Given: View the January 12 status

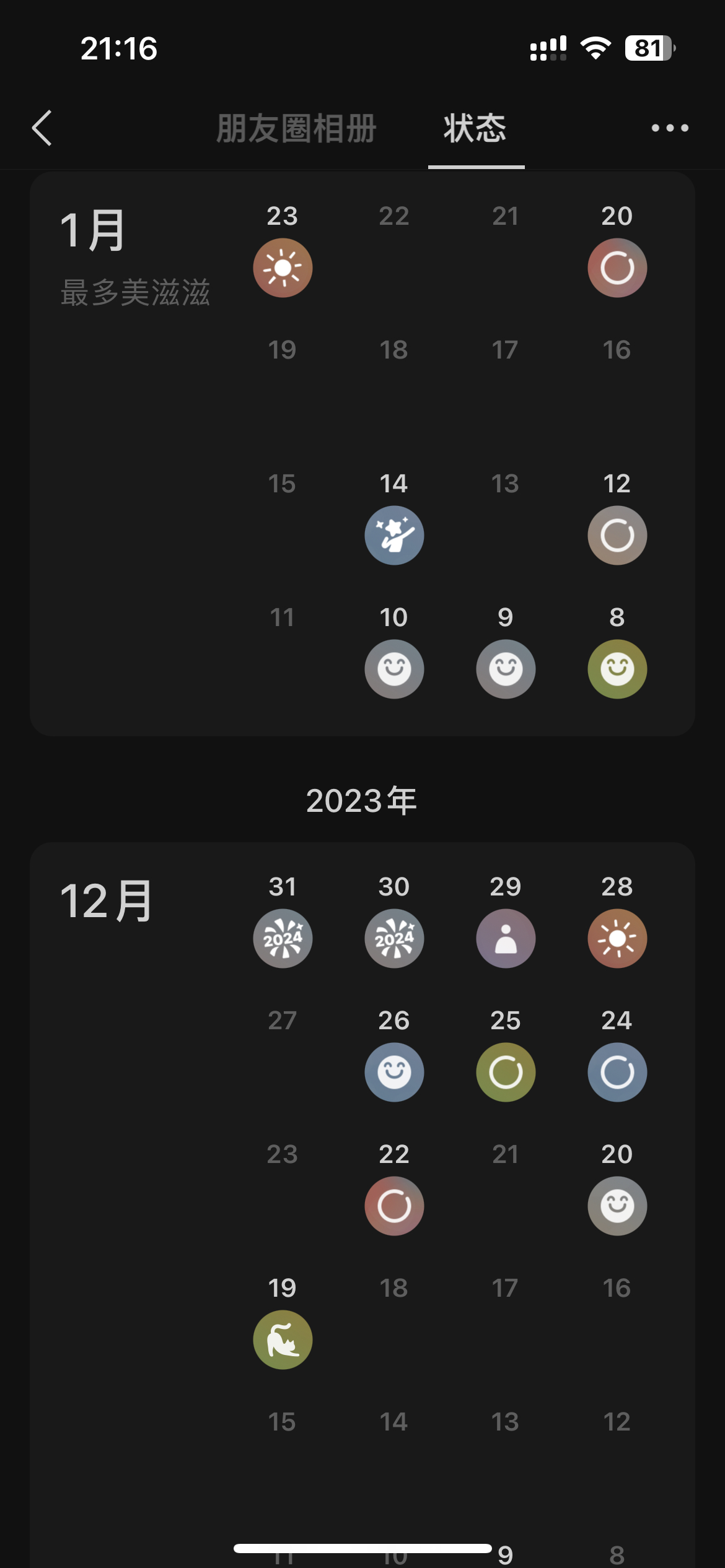Looking at the screenshot, I should [617, 535].
